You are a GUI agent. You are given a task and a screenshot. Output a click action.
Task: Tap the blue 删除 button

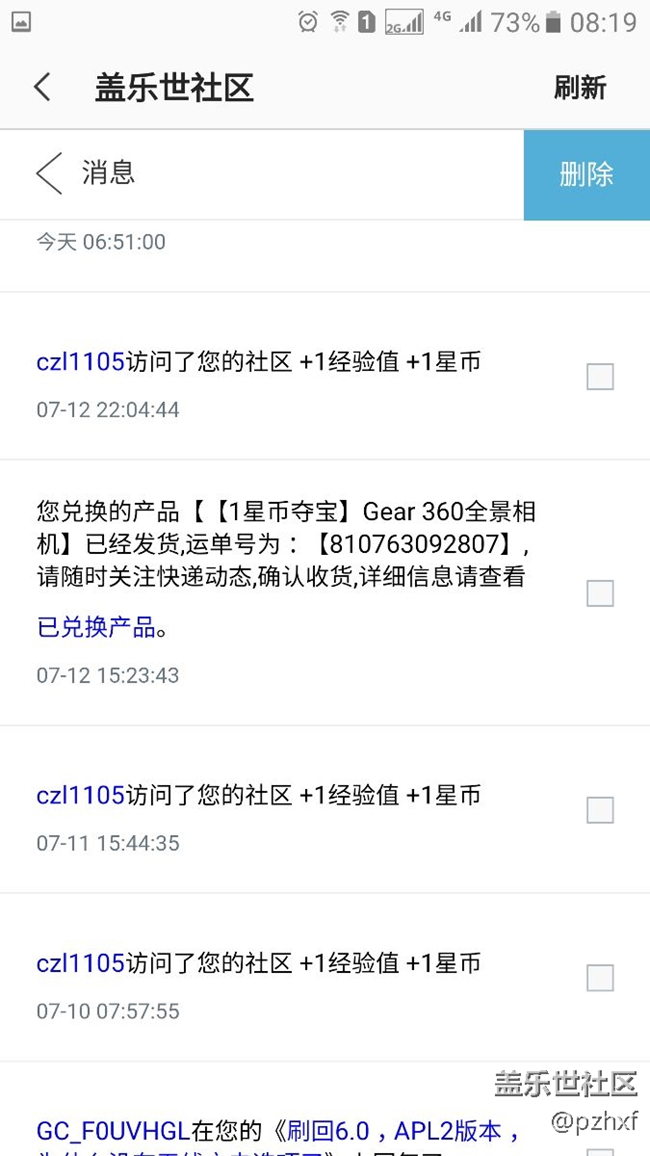(587, 175)
